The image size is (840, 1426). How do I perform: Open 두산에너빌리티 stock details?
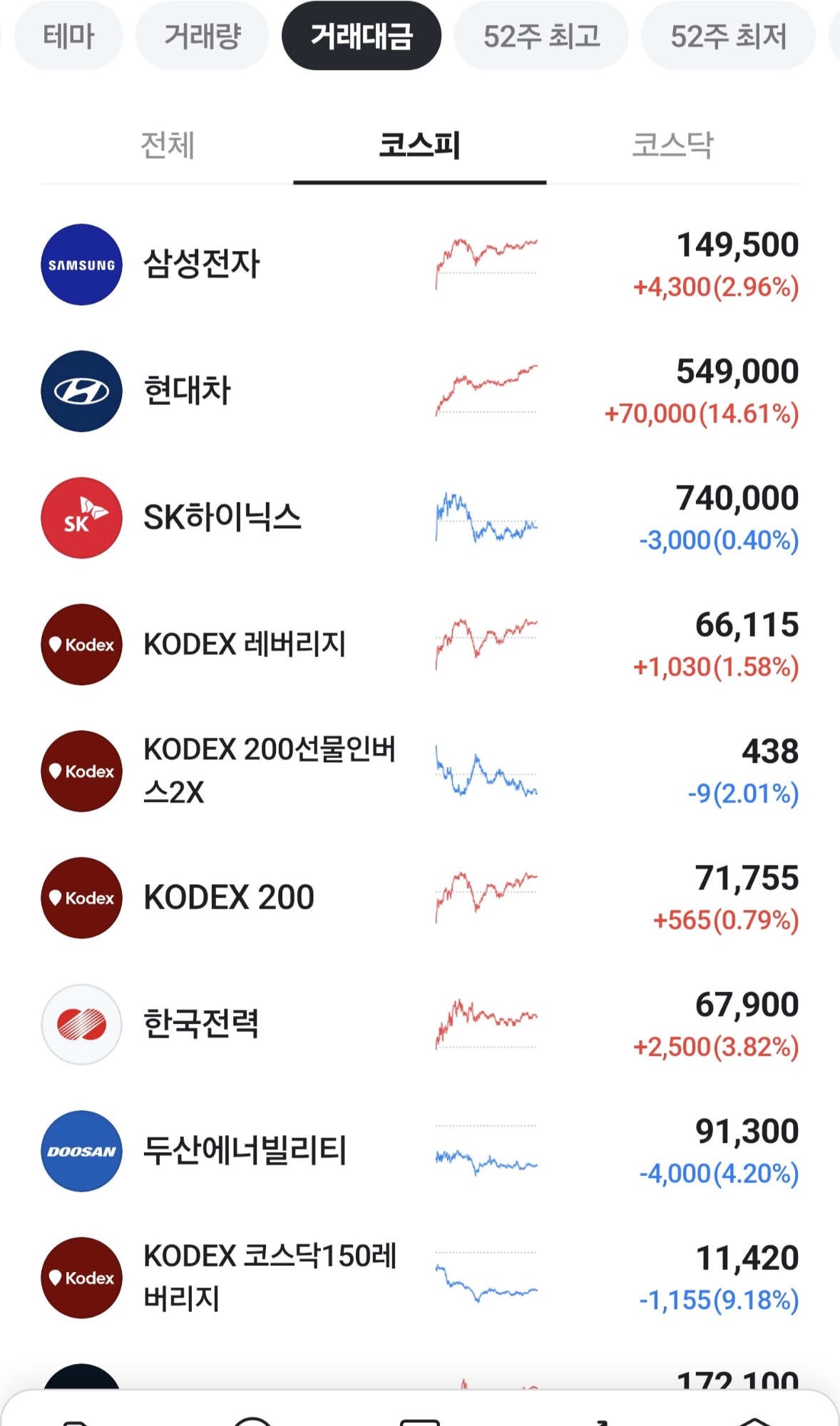click(x=245, y=1151)
